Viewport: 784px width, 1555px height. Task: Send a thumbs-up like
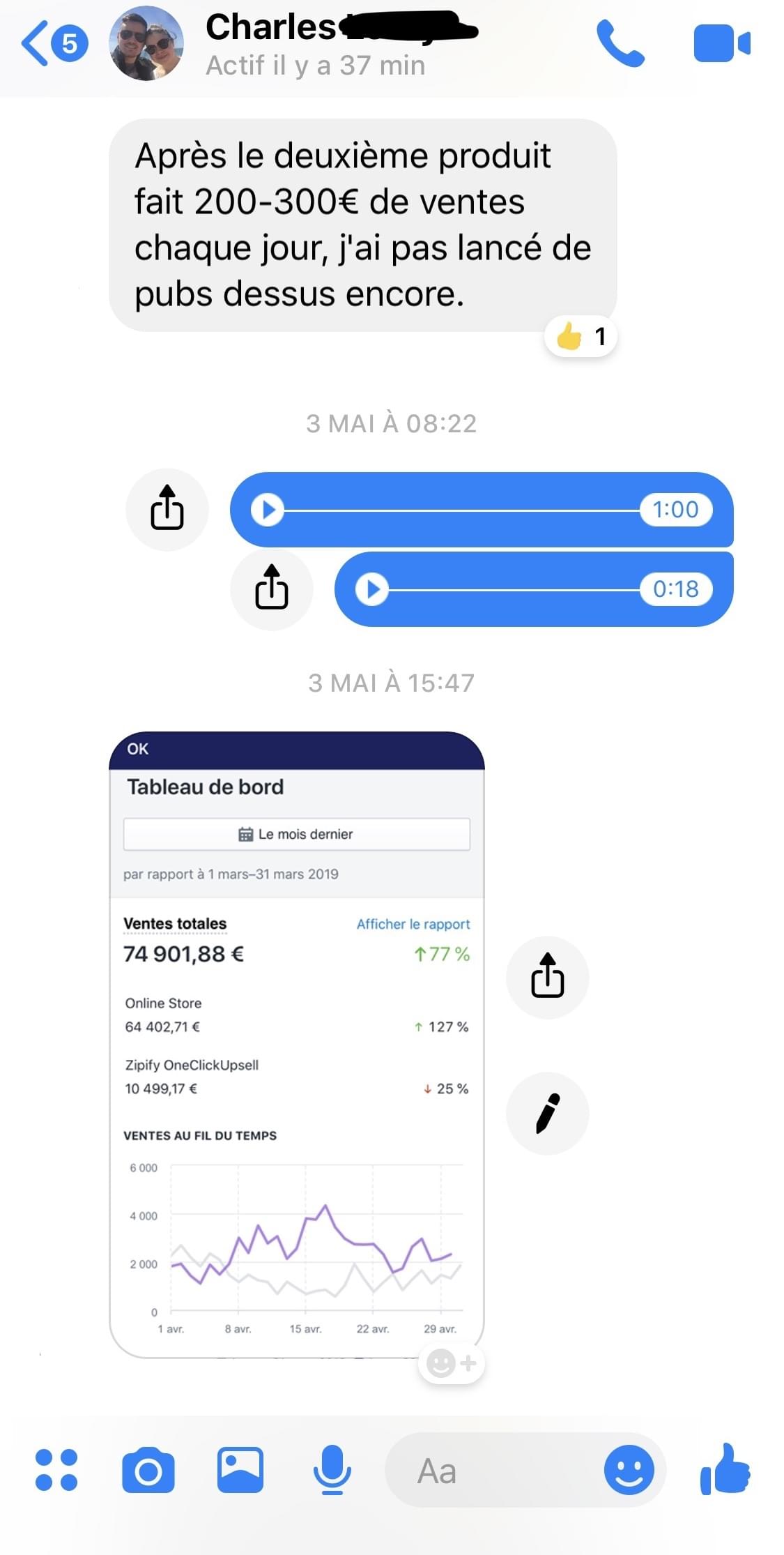[725, 1469]
